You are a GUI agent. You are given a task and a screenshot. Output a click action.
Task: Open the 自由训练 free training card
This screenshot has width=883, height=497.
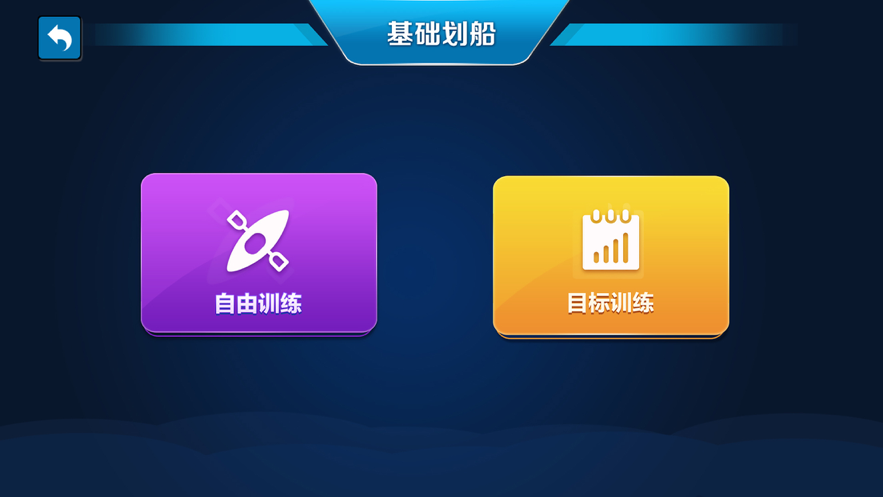(x=259, y=254)
